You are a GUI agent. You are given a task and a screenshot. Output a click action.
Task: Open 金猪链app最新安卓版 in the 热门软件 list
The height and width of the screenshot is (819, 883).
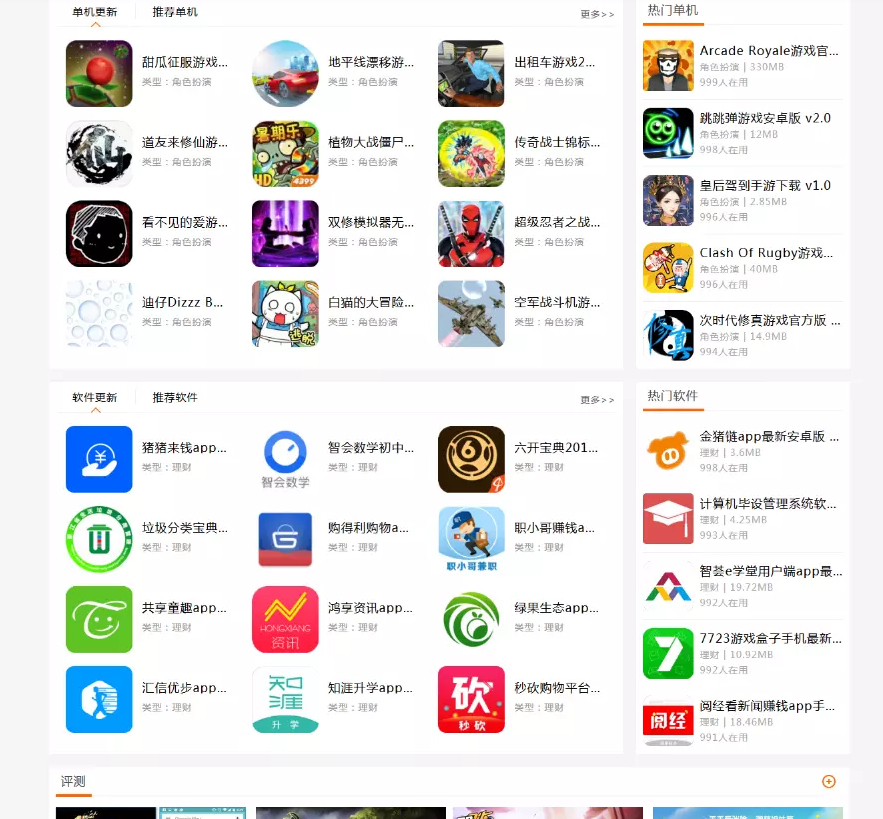click(768, 437)
